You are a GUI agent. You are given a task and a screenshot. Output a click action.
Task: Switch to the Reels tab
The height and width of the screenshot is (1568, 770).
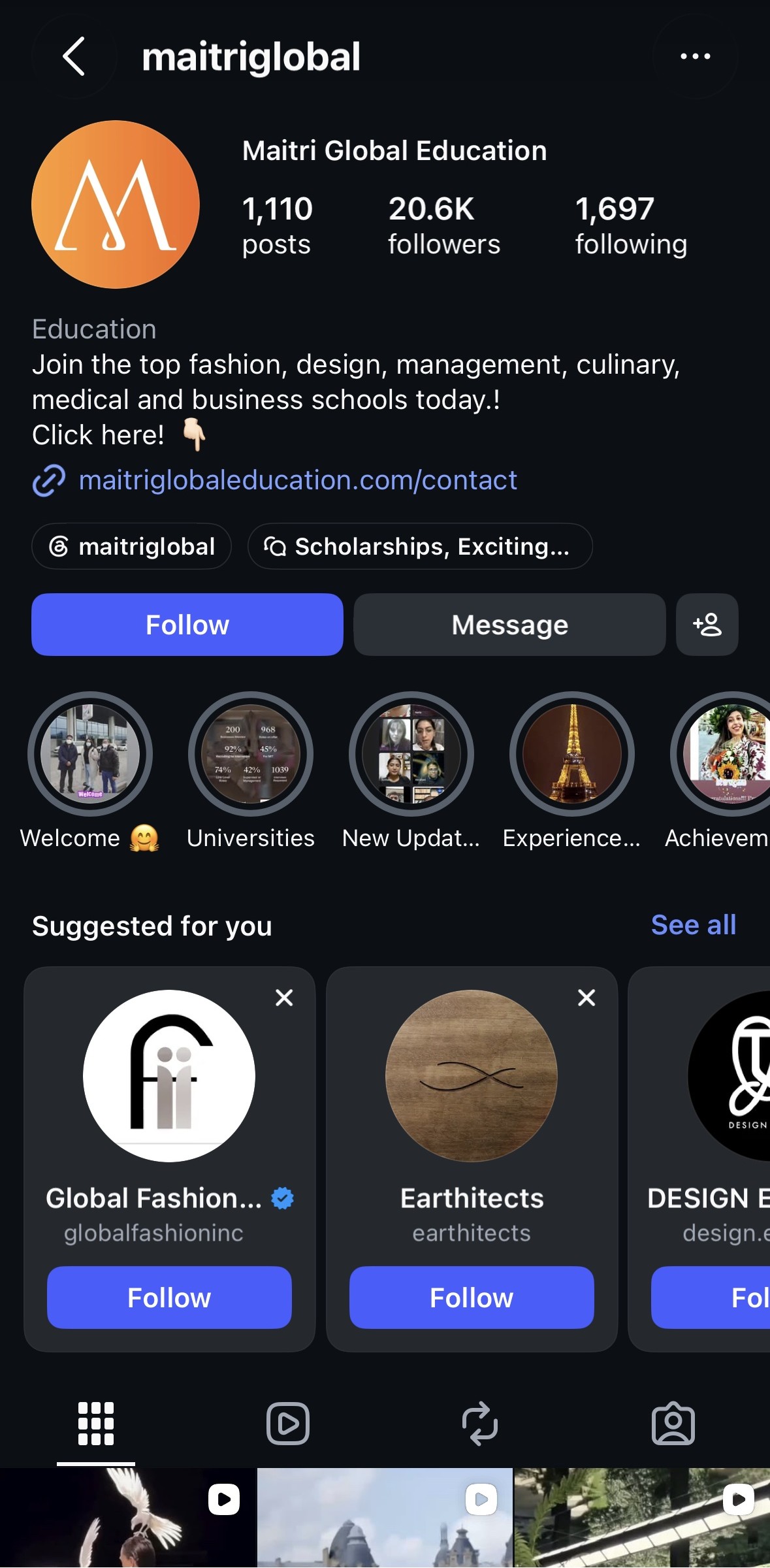pos(288,1423)
